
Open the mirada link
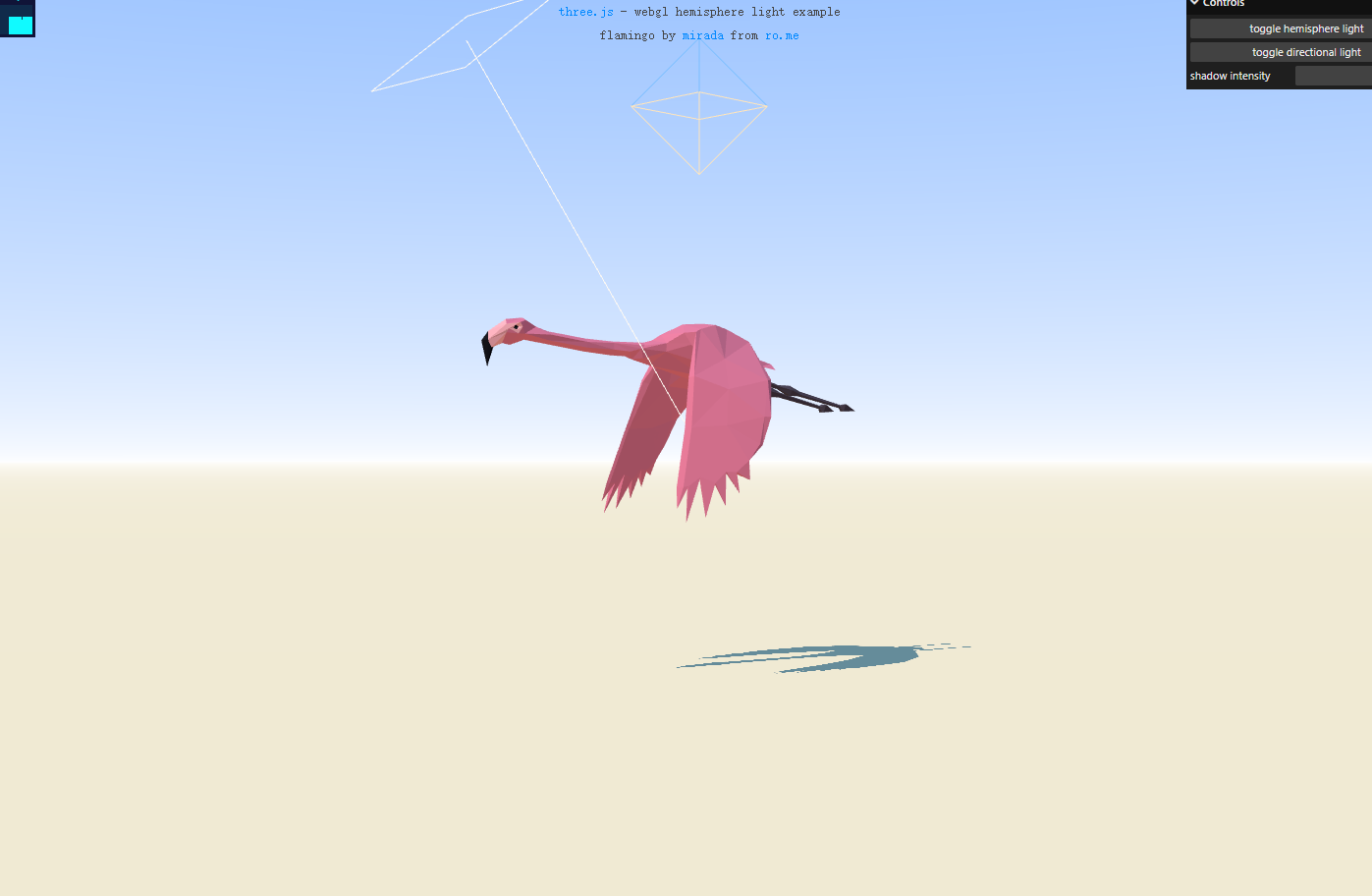click(702, 35)
